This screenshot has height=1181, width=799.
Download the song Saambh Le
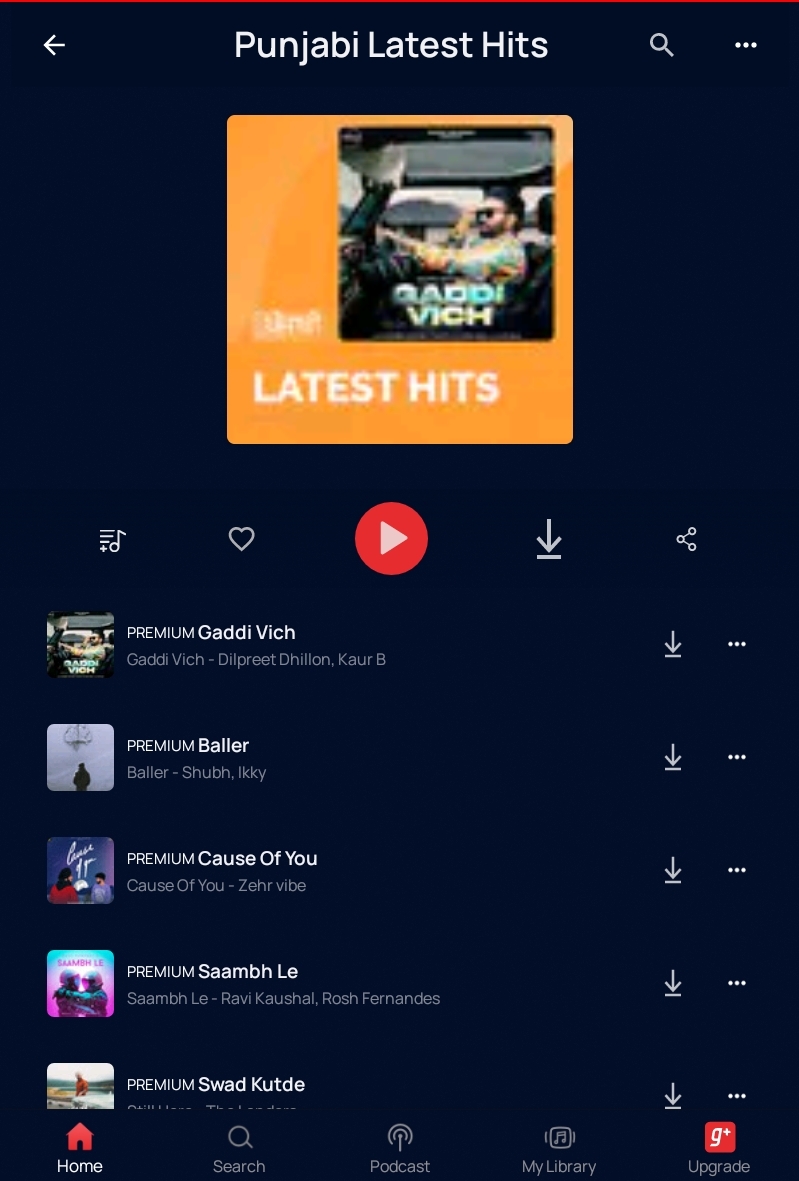point(673,984)
